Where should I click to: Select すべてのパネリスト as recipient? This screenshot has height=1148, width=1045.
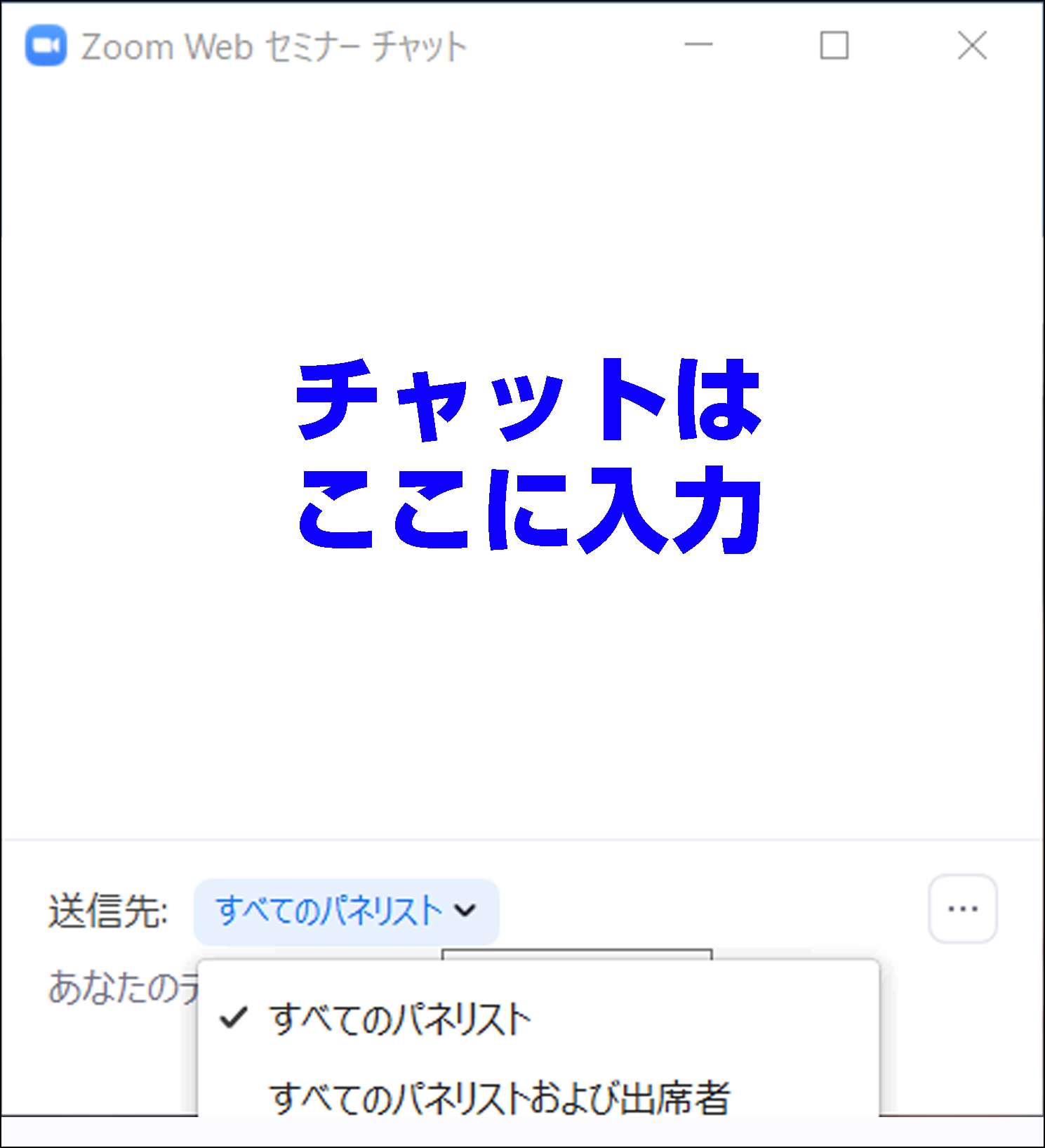(400, 1019)
